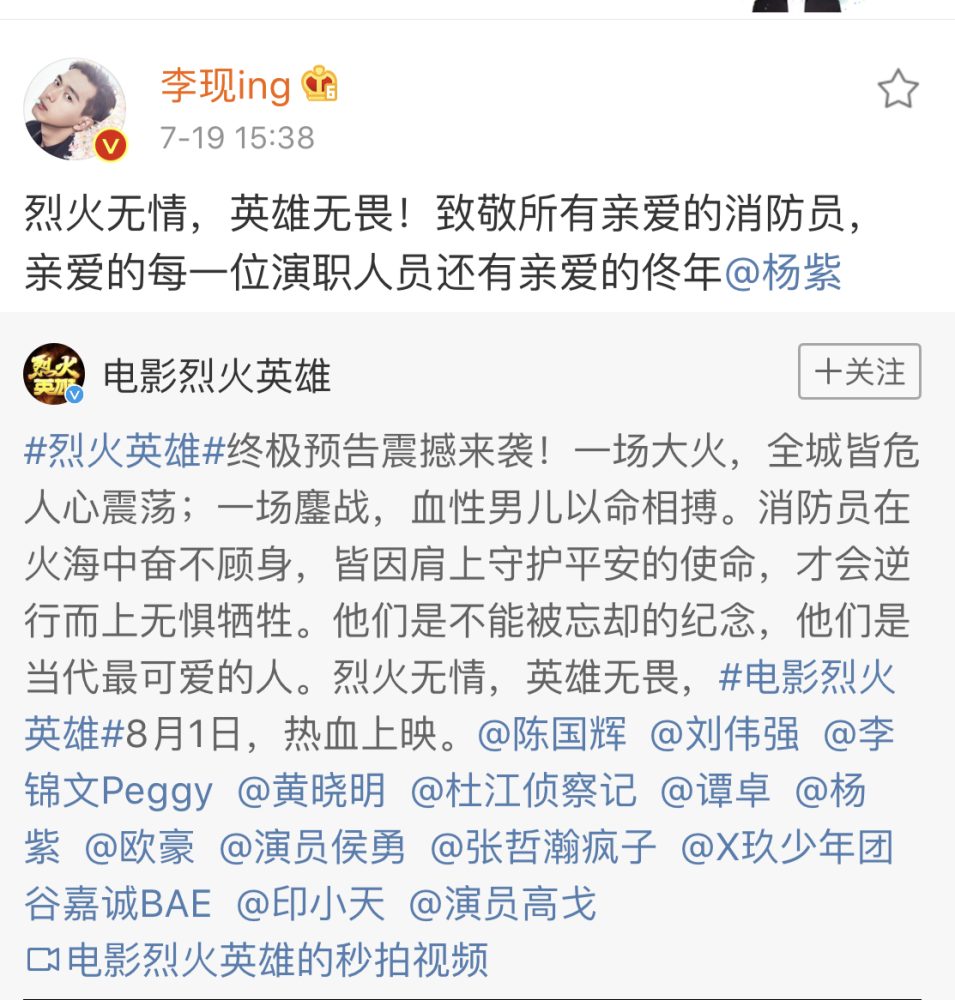Visit @陈国辉 mentioned profile
Viewport: 955px width, 1000px height.
pyautogui.click(x=552, y=735)
